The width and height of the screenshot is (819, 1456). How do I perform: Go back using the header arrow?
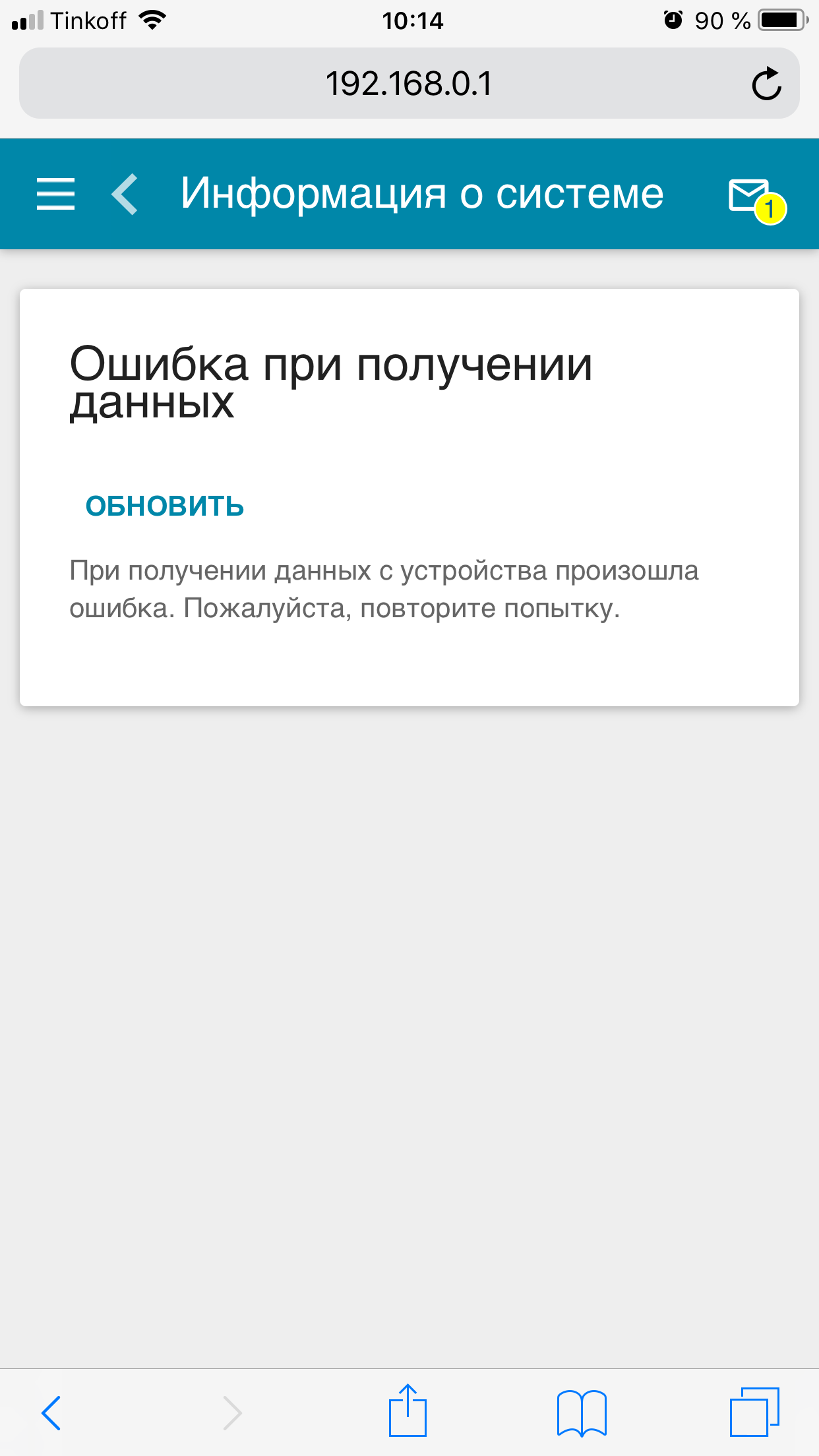(125, 194)
